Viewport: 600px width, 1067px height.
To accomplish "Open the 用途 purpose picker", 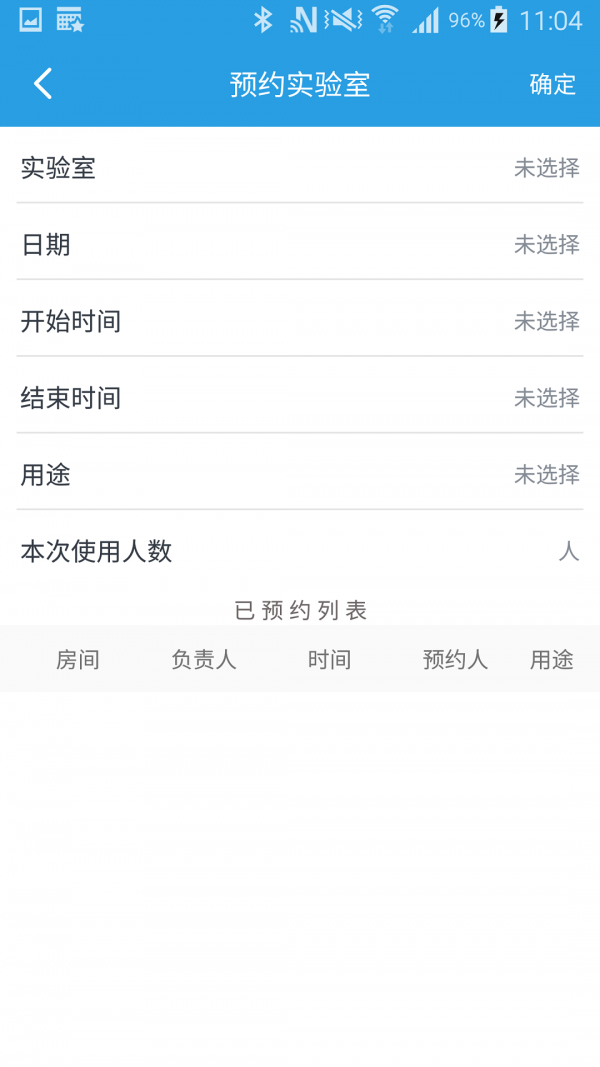I will 300,474.
